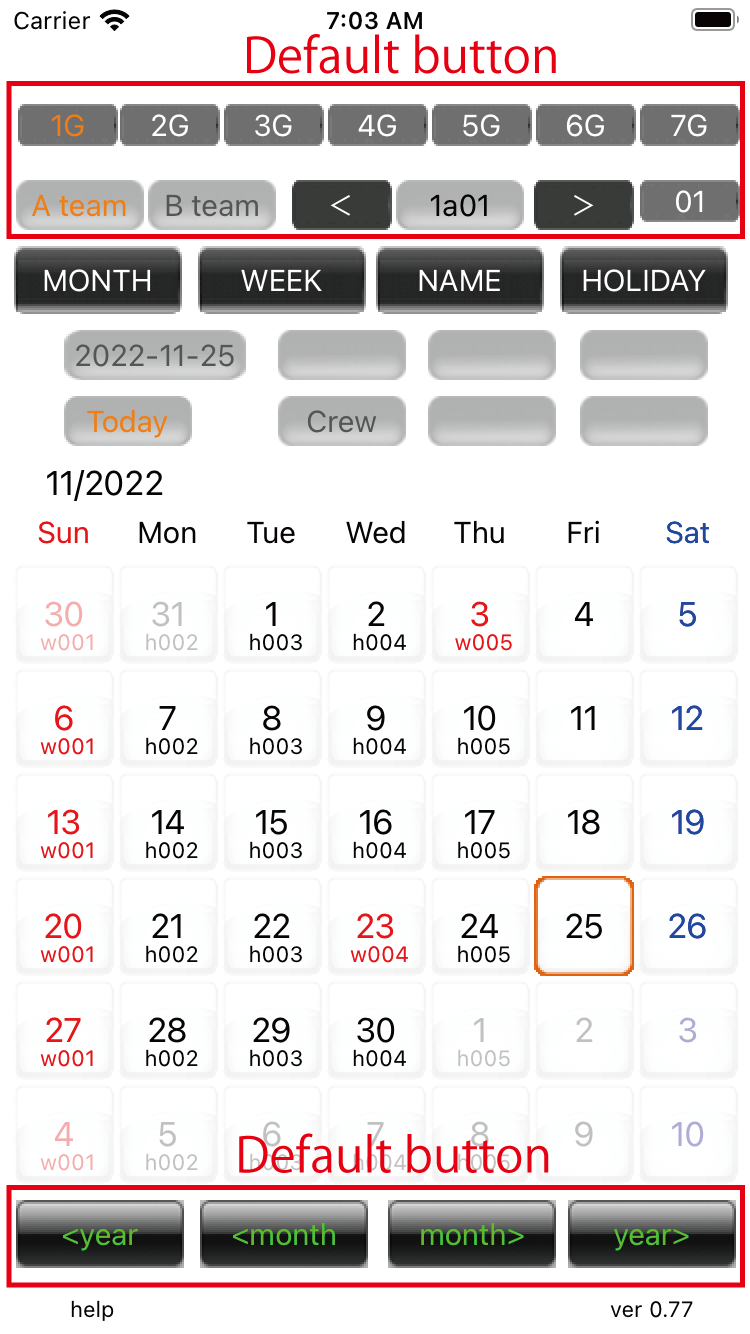Open the help link
This screenshot has height=1334, width=750.
92,1309
